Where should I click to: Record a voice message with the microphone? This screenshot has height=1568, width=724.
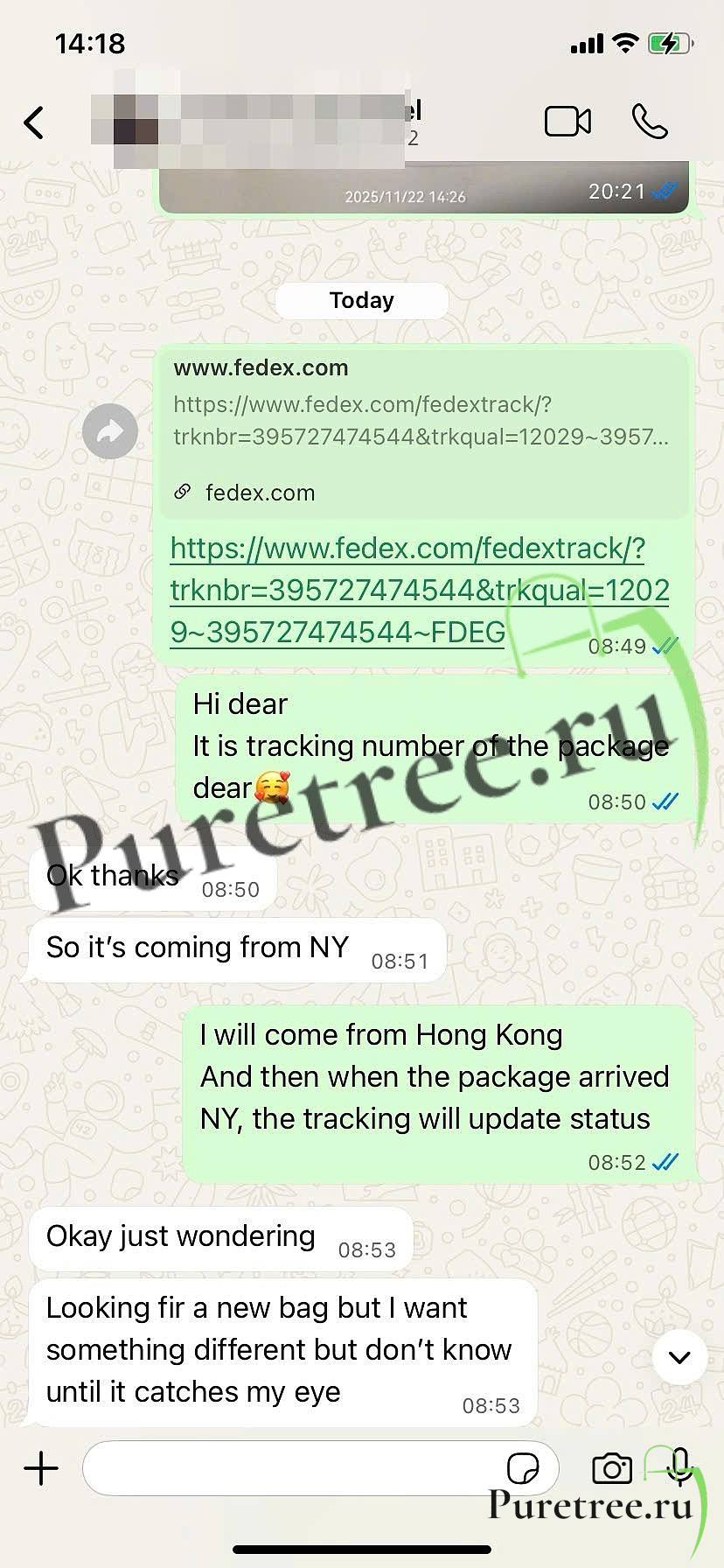point(679,1466)
